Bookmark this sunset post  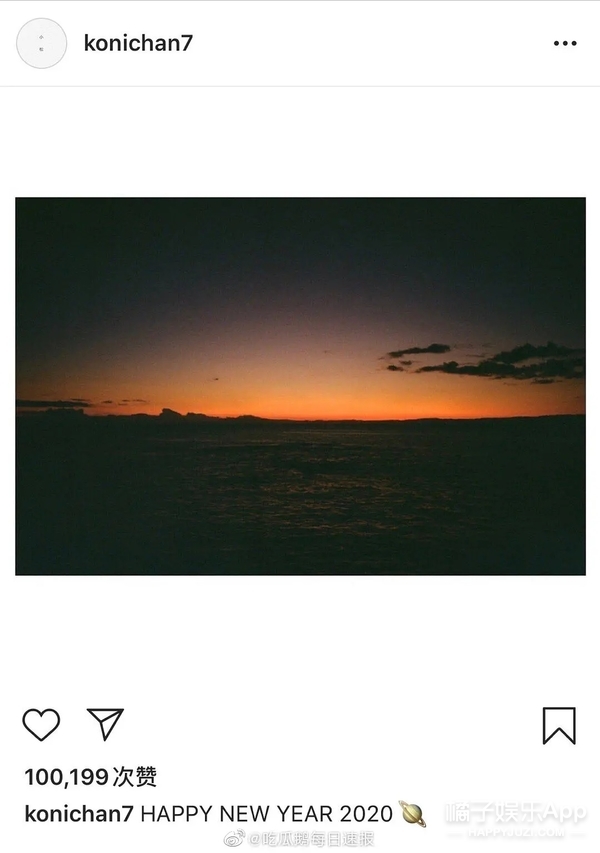tap(559, 725)
